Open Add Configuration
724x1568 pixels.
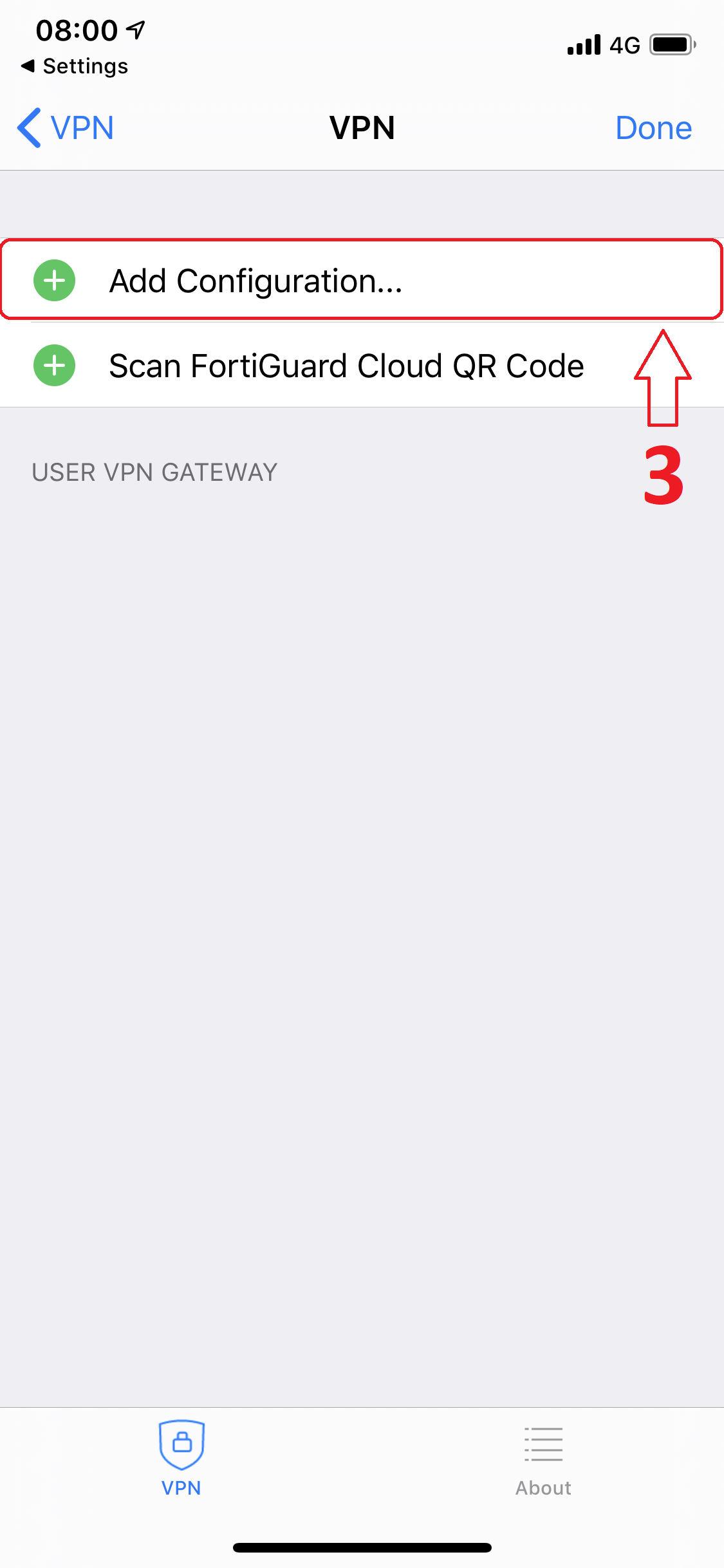point(256,281)
